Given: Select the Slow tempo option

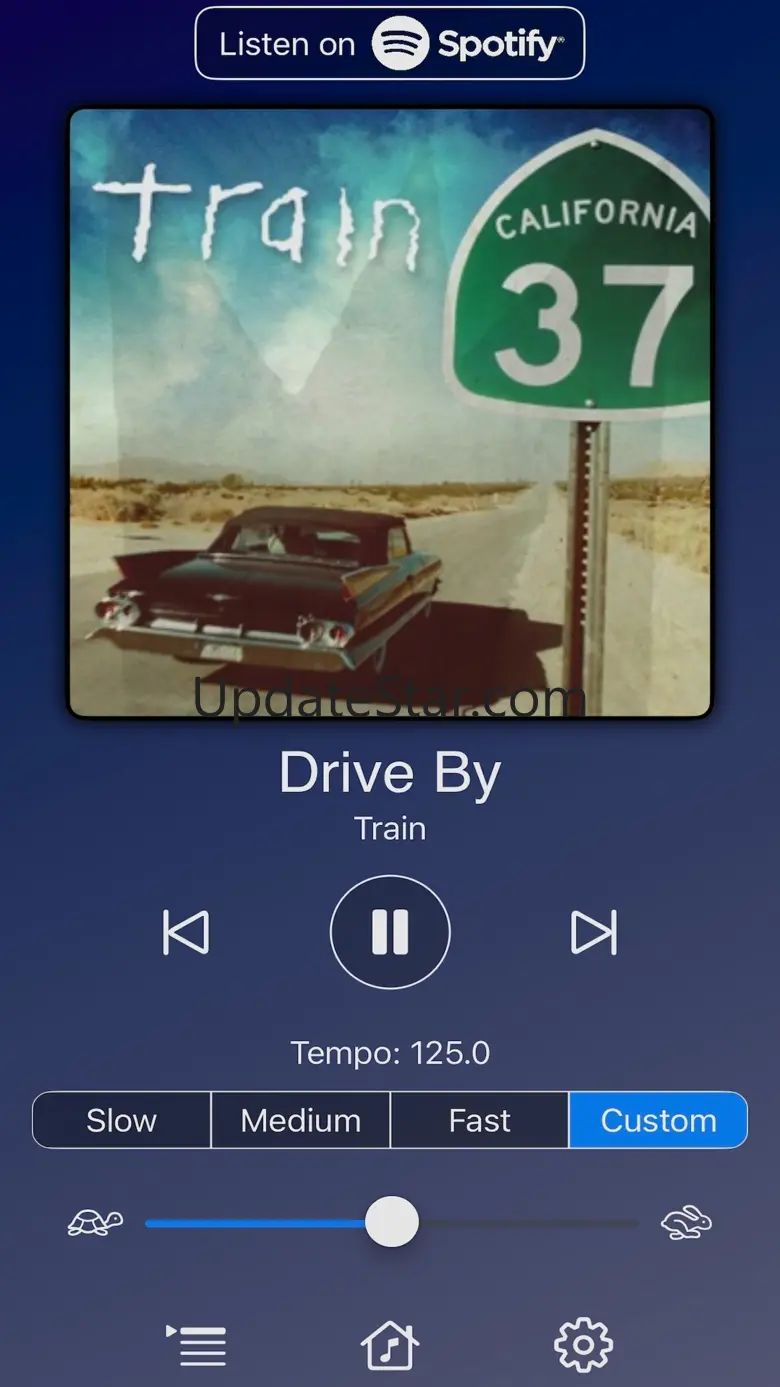Looking at the screenshot, I should tap(121, 1120).
